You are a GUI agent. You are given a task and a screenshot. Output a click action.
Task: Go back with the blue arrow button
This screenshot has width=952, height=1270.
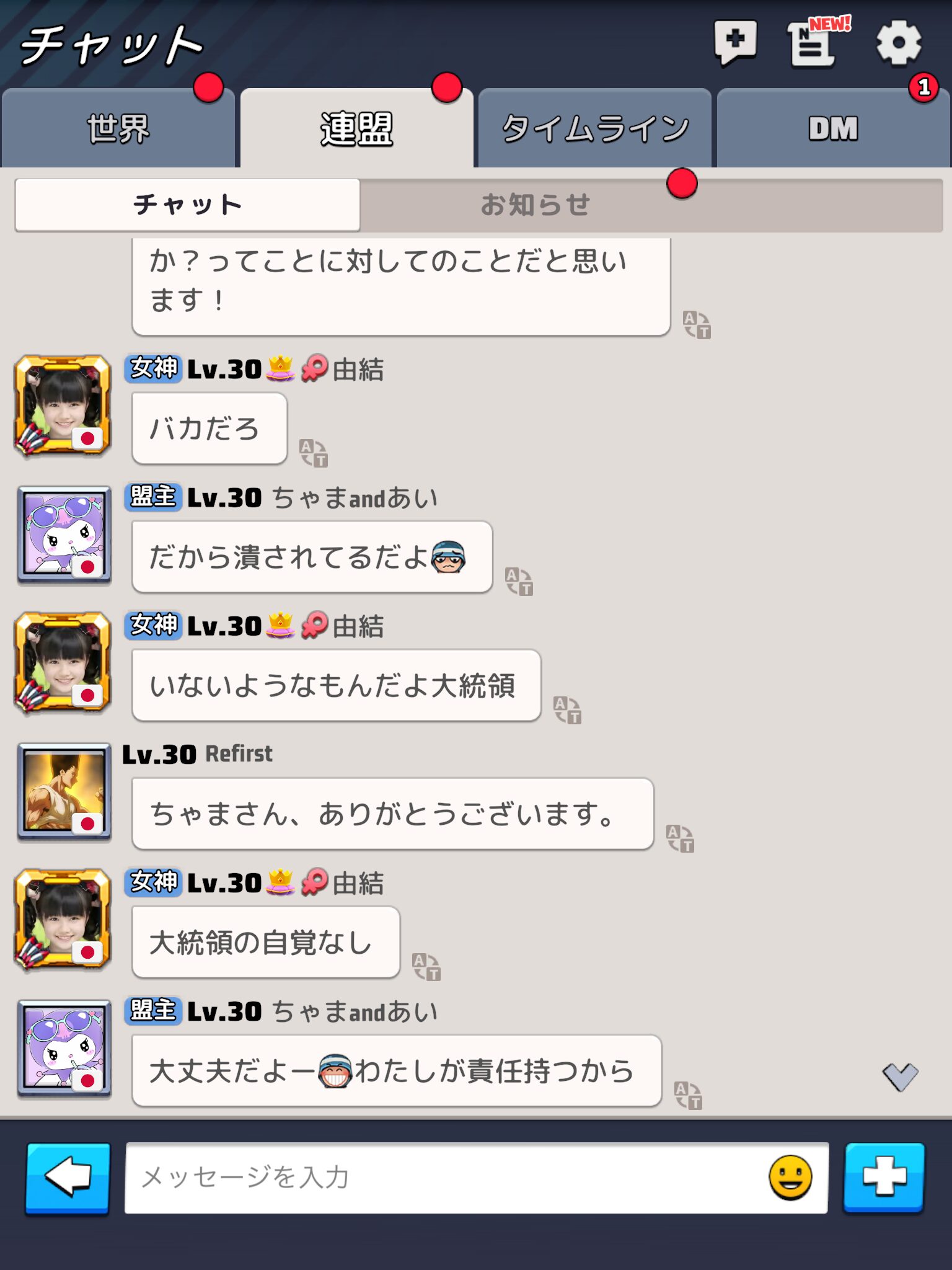point(68,1177)
